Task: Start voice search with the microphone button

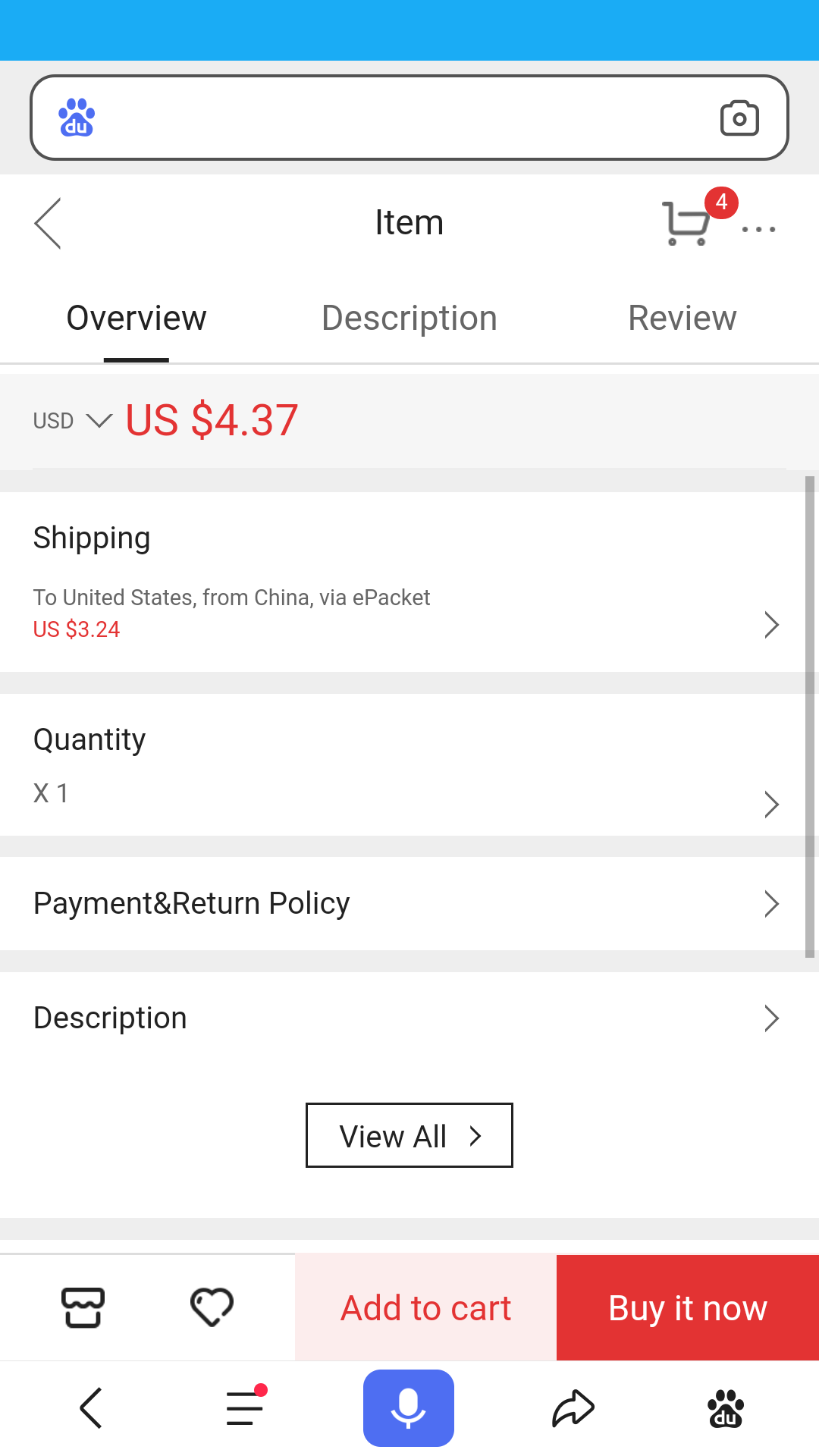Action: coord(409,1408)
